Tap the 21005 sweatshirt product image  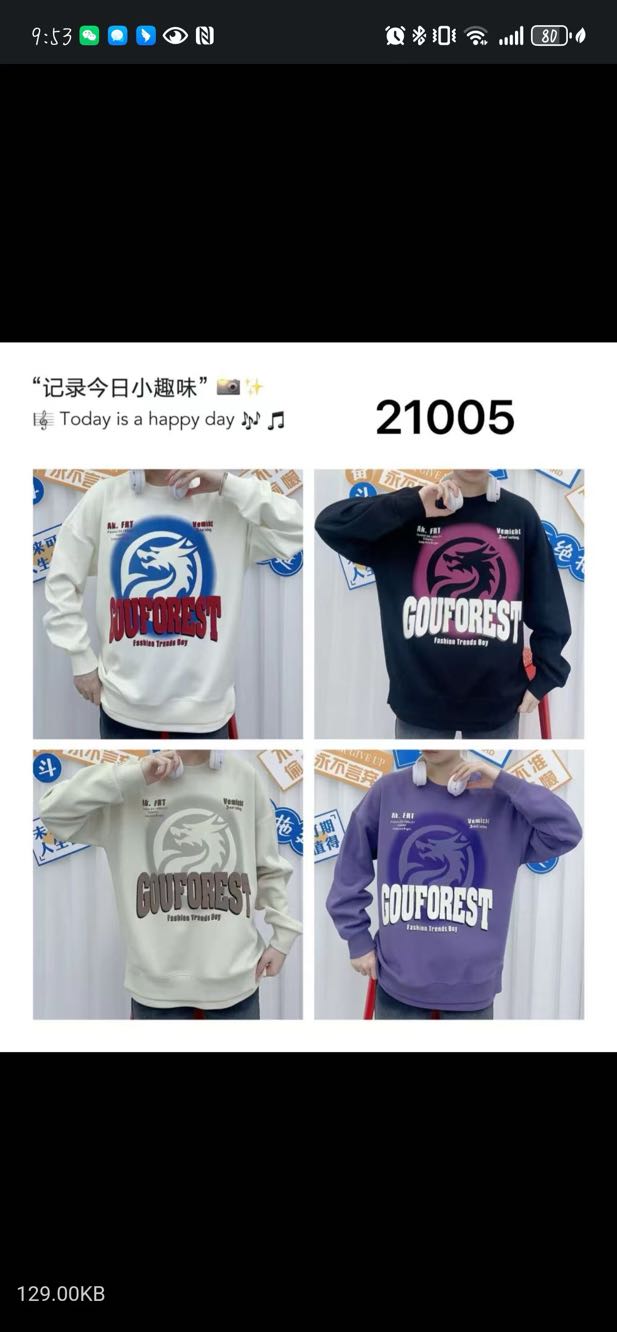[308, 697]
